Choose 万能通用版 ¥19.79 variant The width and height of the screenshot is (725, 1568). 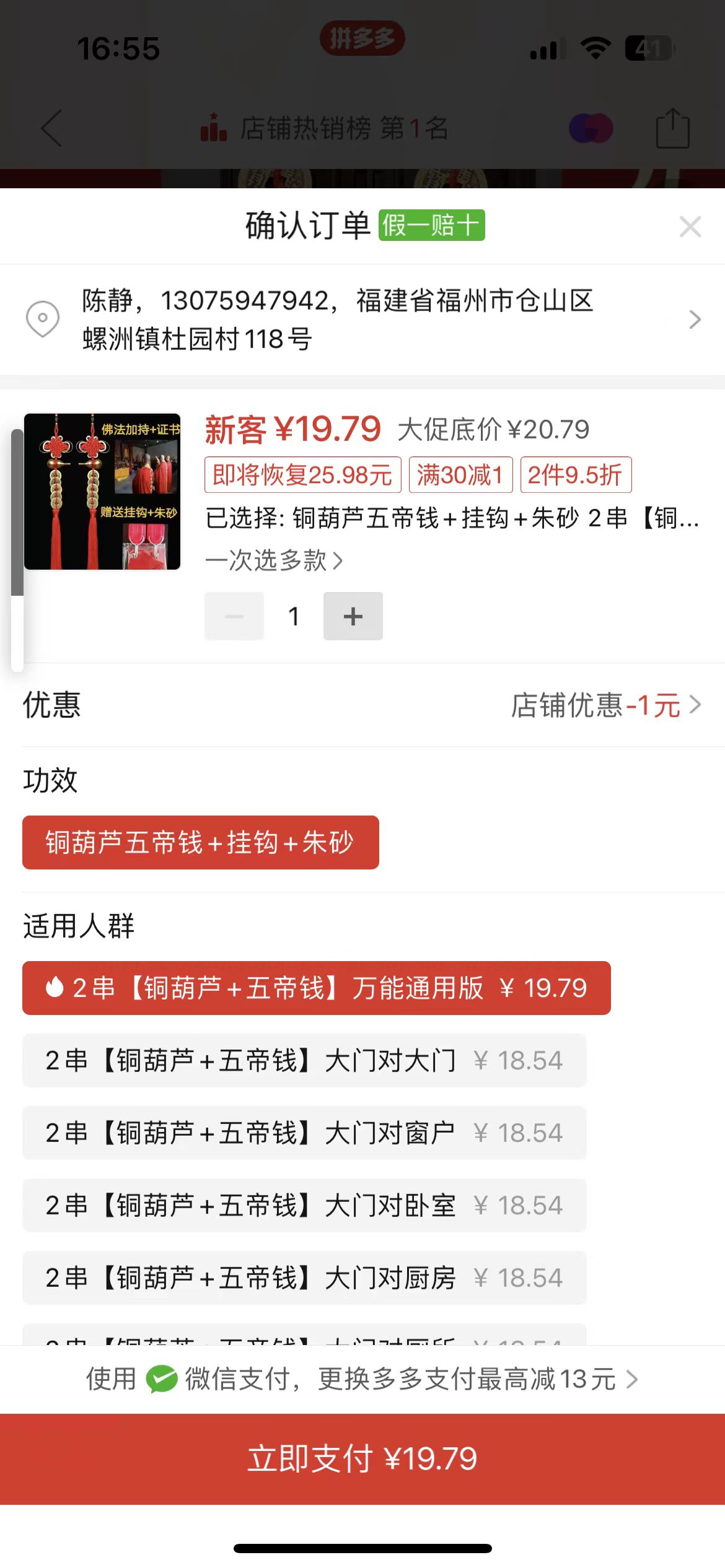tap(317, 988)
